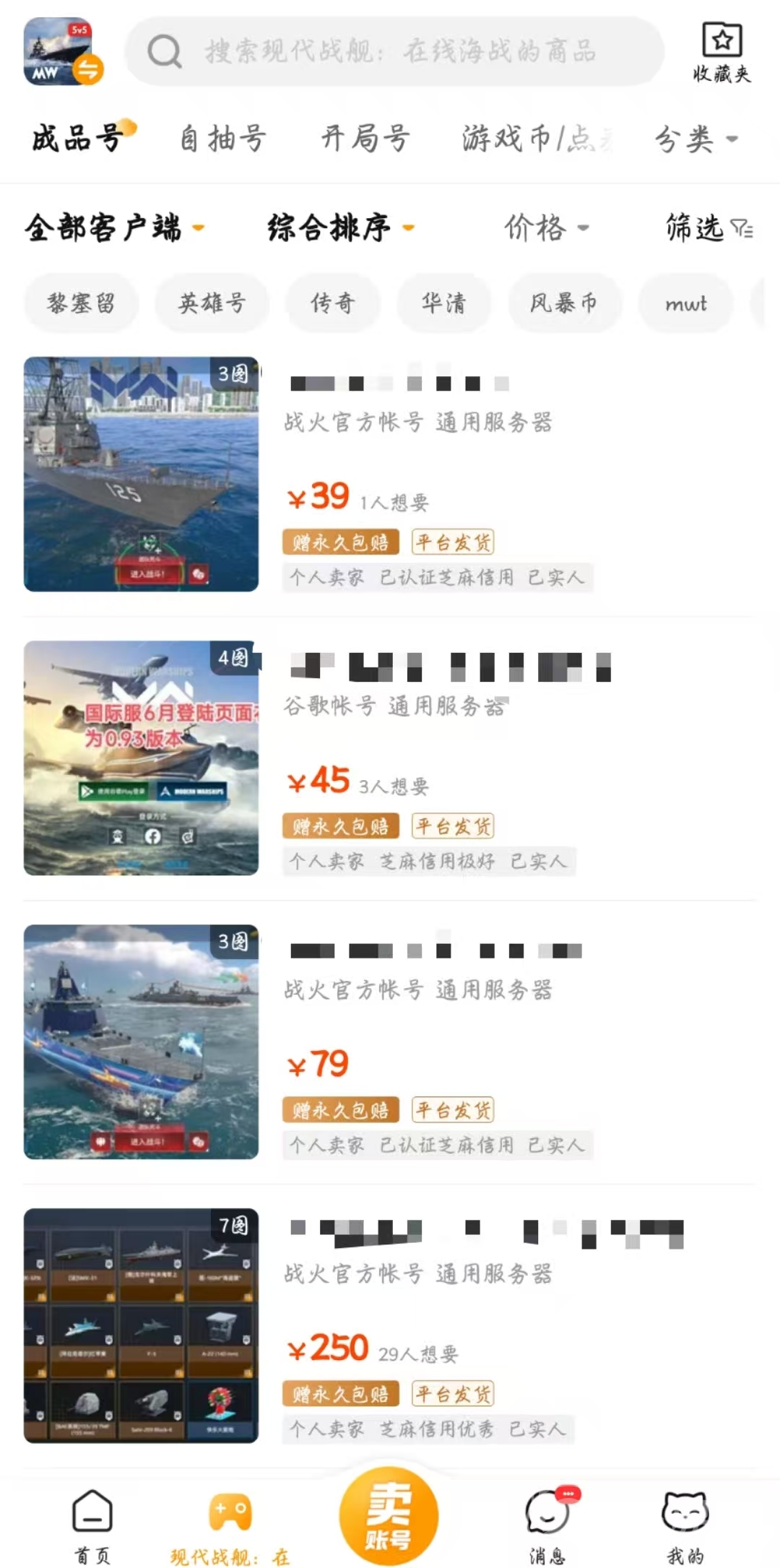
Task: Open 收藏夹 favorites folder
Action: pos(721,53)
